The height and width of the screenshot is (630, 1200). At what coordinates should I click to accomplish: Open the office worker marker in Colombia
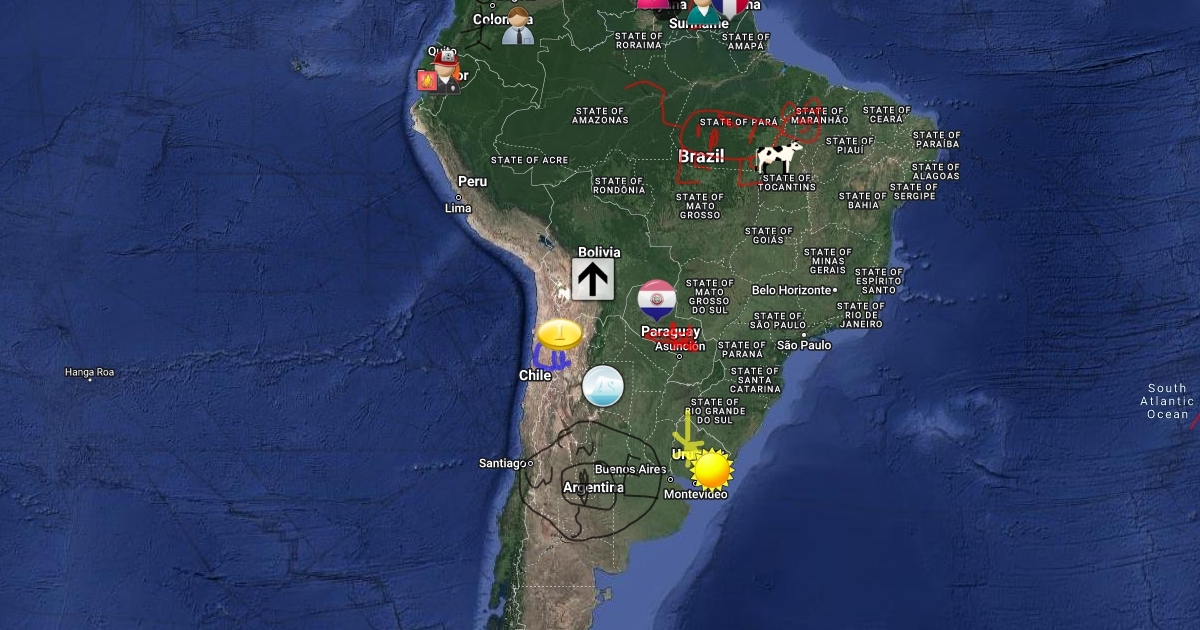point(518,25)
